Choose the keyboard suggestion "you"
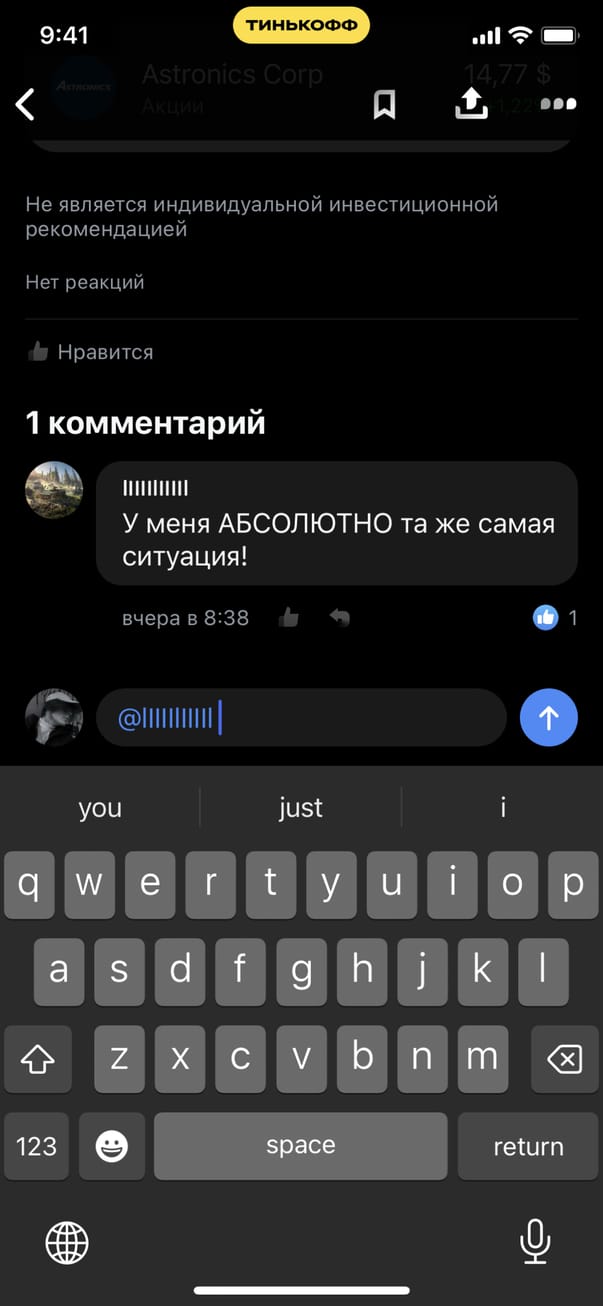Image resolution: width=603 pixels, height=1306 pixels. click(100, 808)
